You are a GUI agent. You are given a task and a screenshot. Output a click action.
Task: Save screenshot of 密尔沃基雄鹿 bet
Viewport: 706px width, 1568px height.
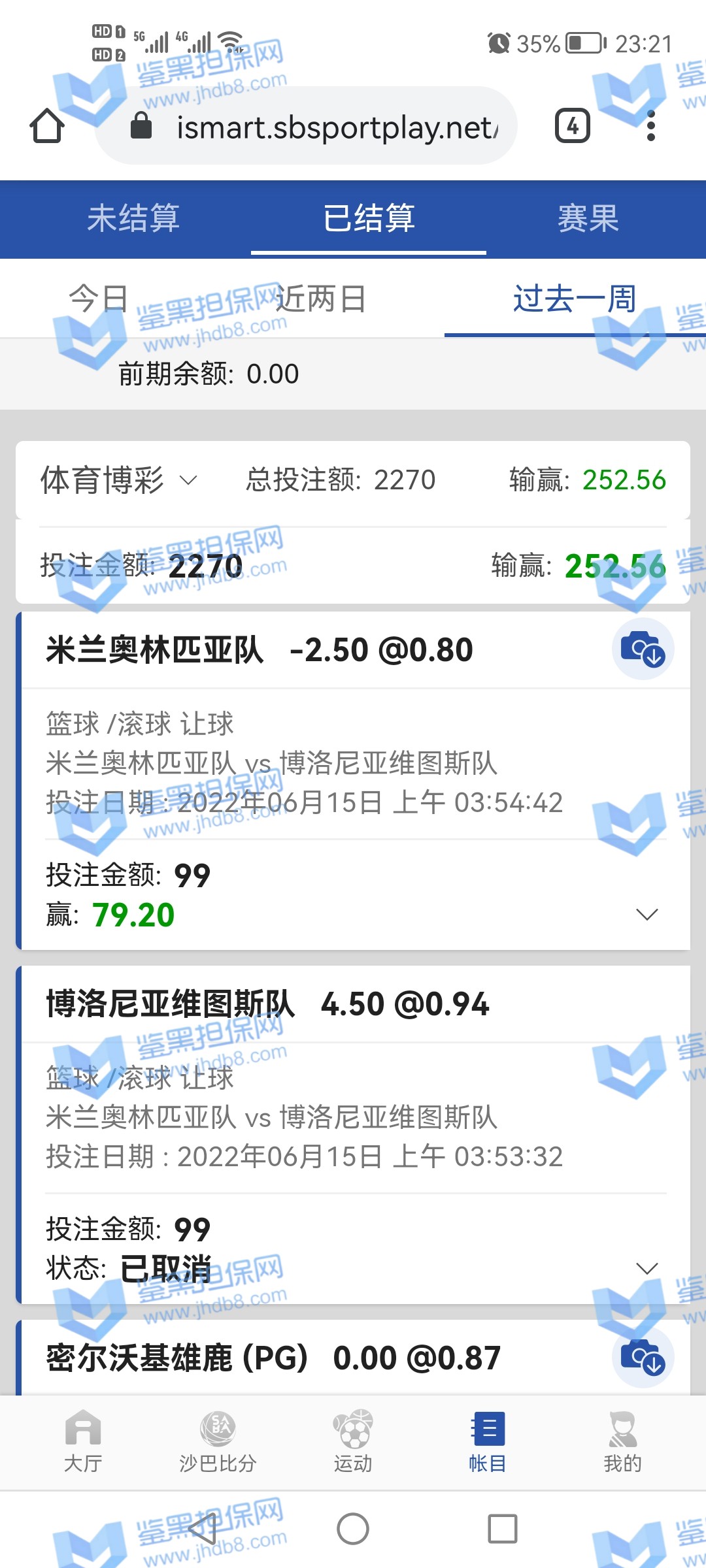[643, 1358]
